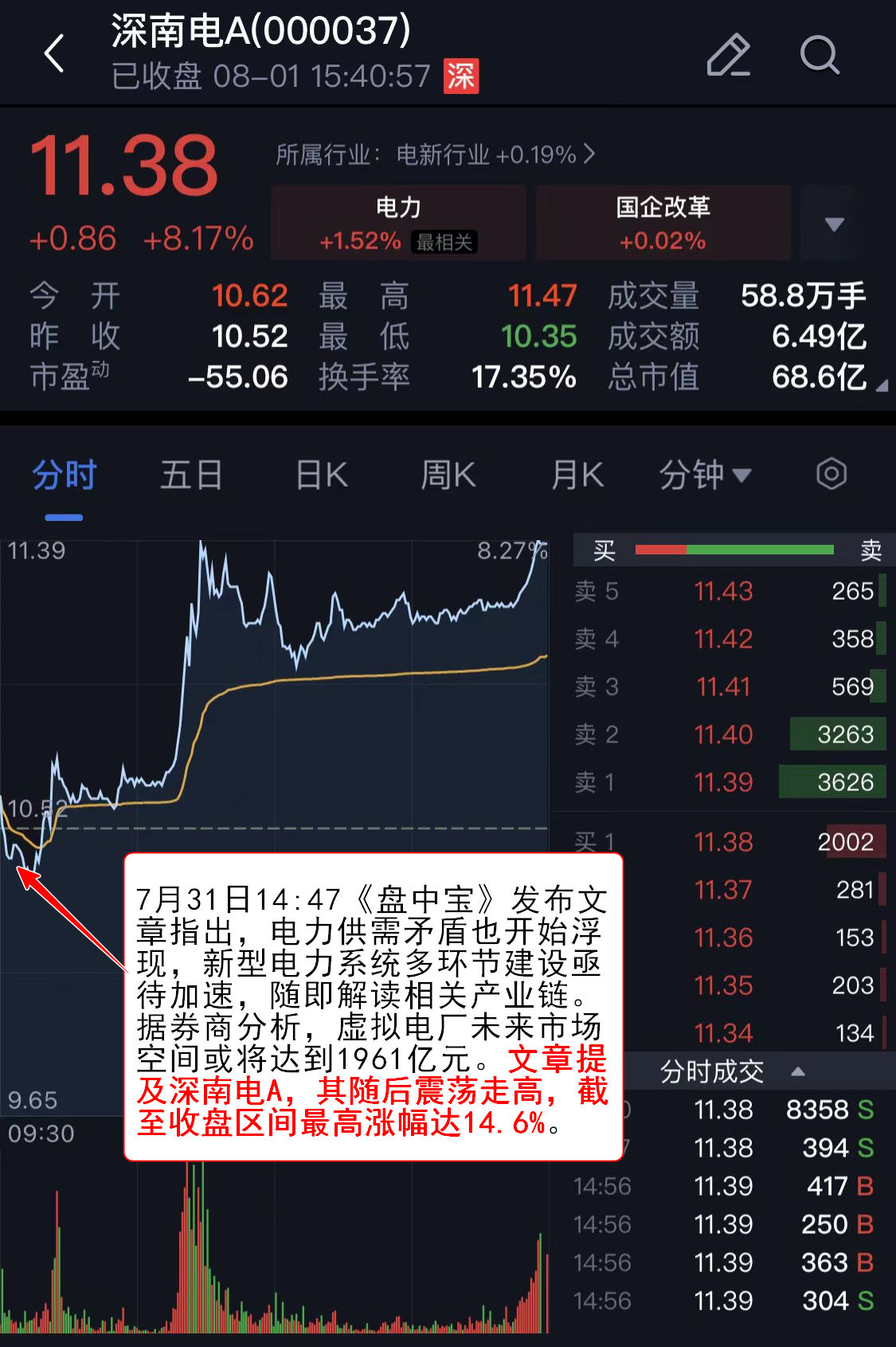This screenshot has width=896, height=1347.
Task: Switch to the 五日 chart tab
Action: click(x=191, y=476)
